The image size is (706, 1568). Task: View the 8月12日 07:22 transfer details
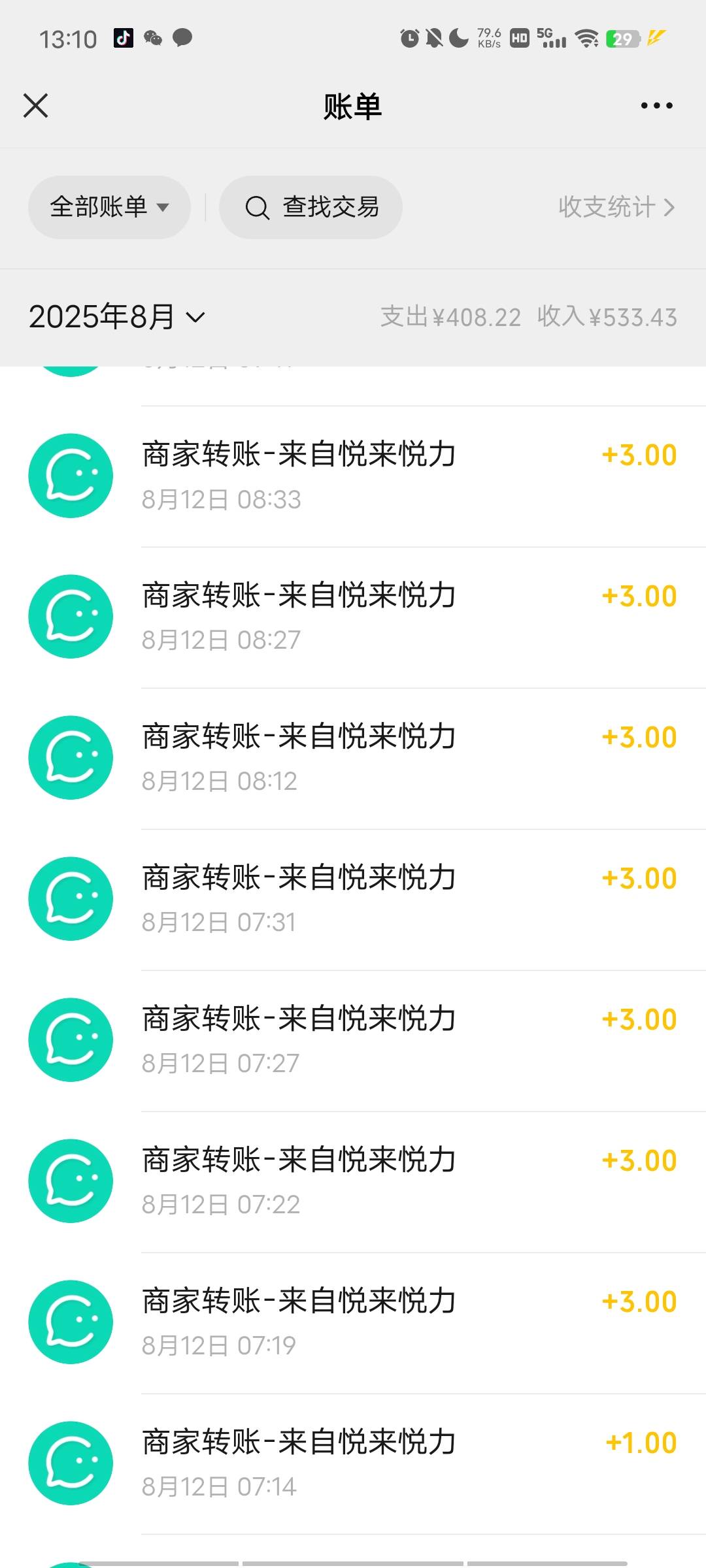tap(353, 1182)
